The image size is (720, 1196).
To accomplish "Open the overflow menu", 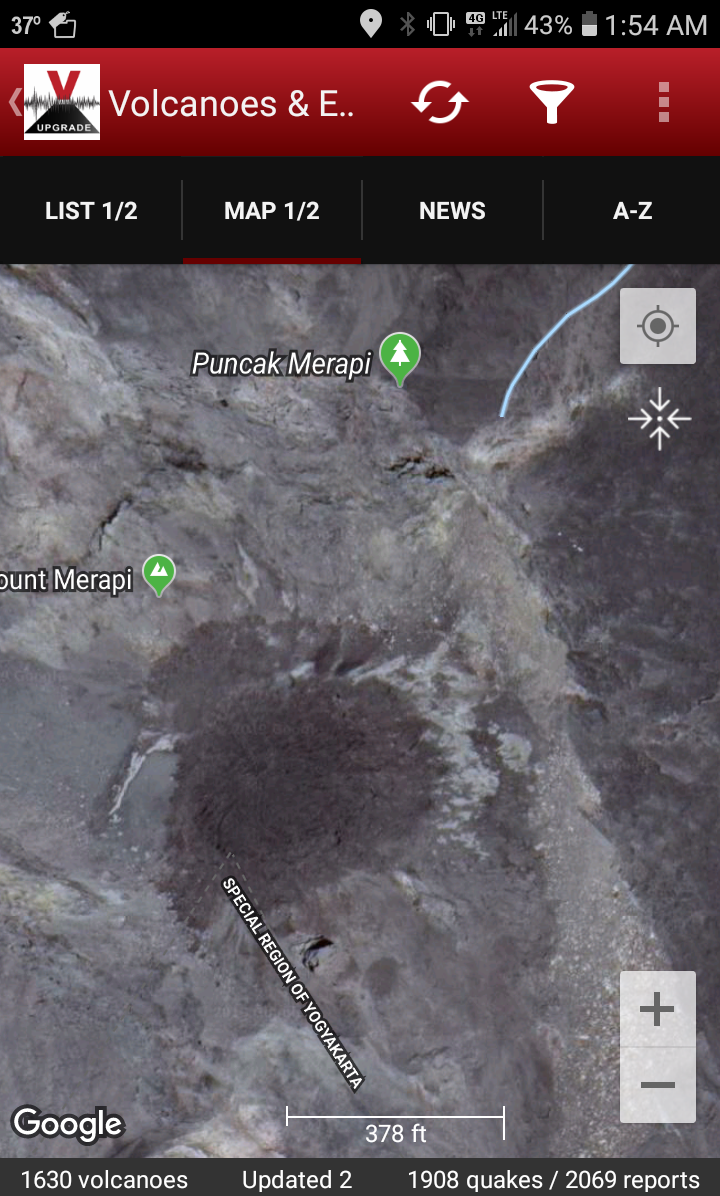I will 663,103.
